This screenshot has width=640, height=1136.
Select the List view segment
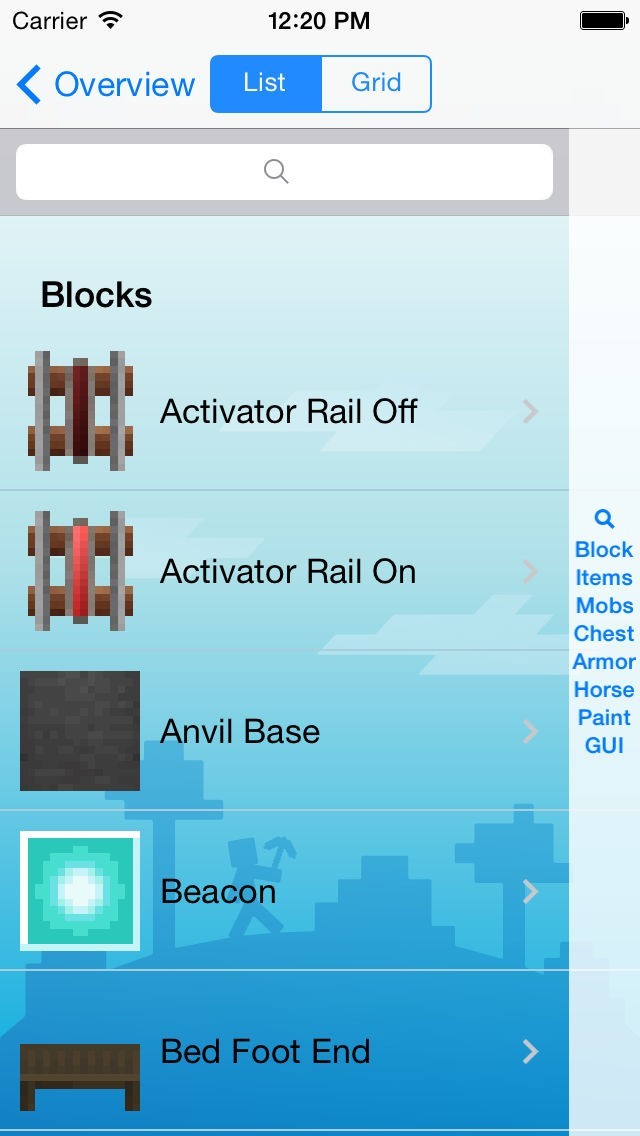point(265,84)
